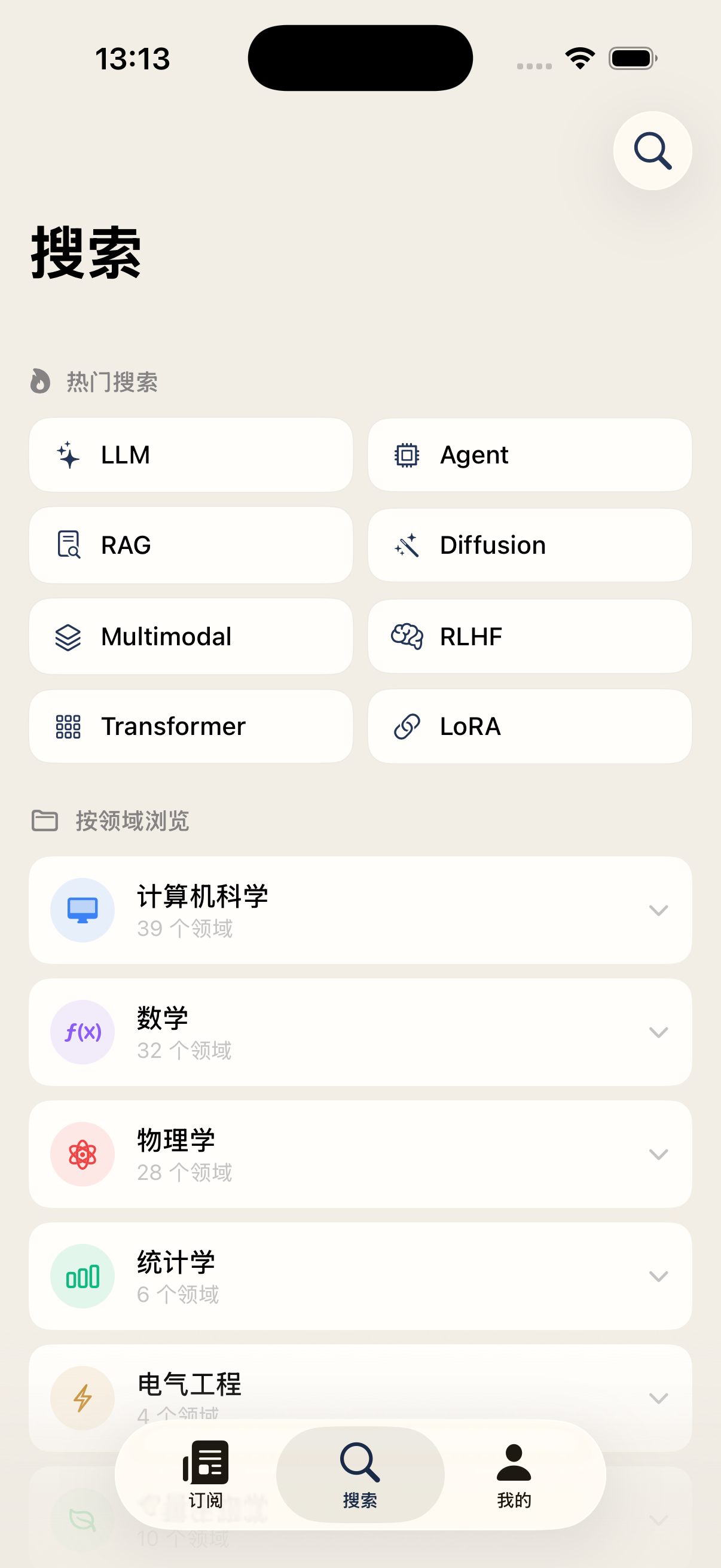The image size is (721, 1568).
Task: Expand the 计算机科学 category chevron
Action: point(659,910)
